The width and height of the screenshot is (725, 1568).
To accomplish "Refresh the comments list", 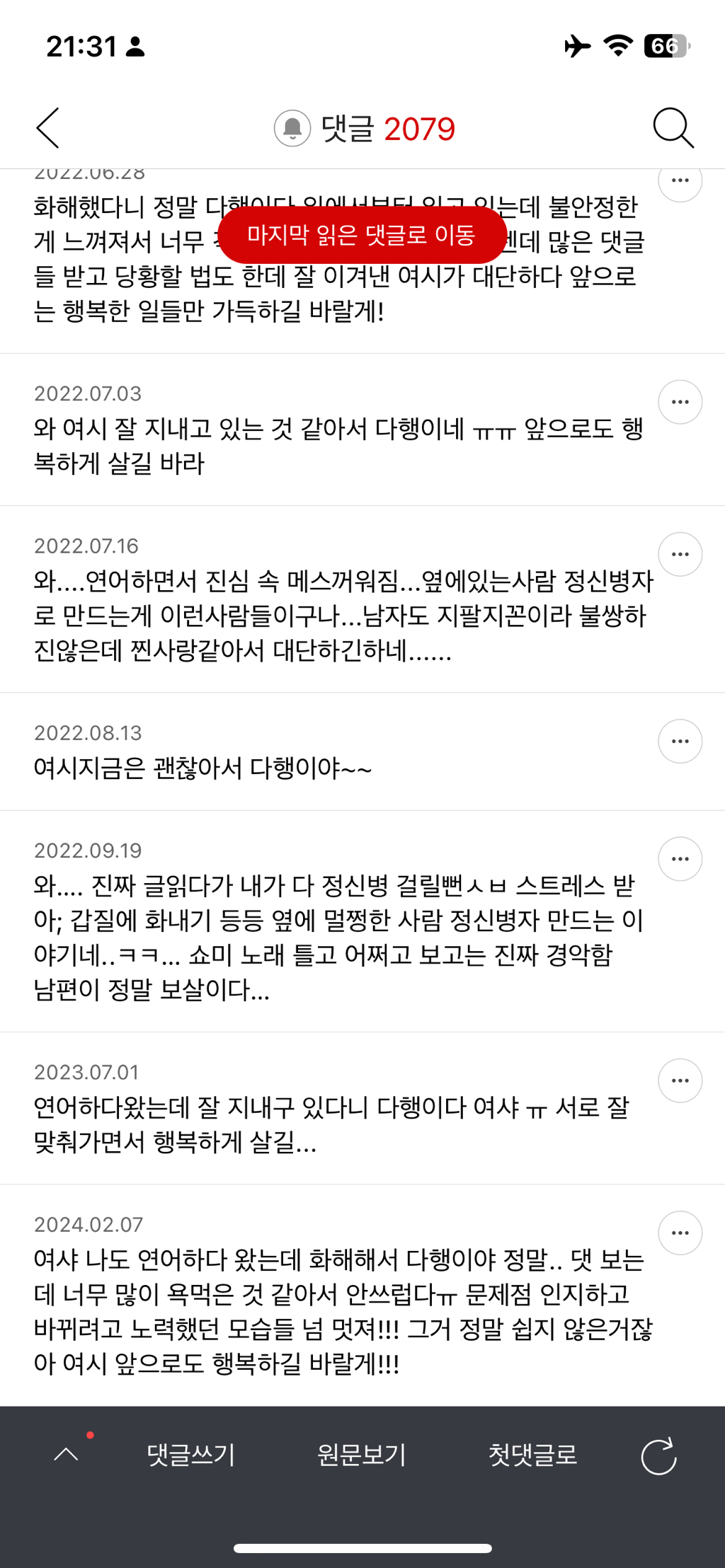I will coord(658,1456).
